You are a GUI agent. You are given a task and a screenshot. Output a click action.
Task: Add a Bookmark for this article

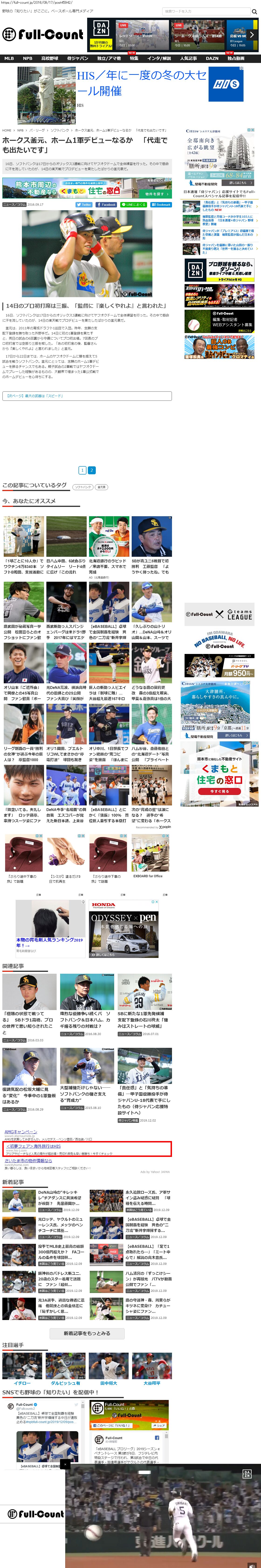161,205
